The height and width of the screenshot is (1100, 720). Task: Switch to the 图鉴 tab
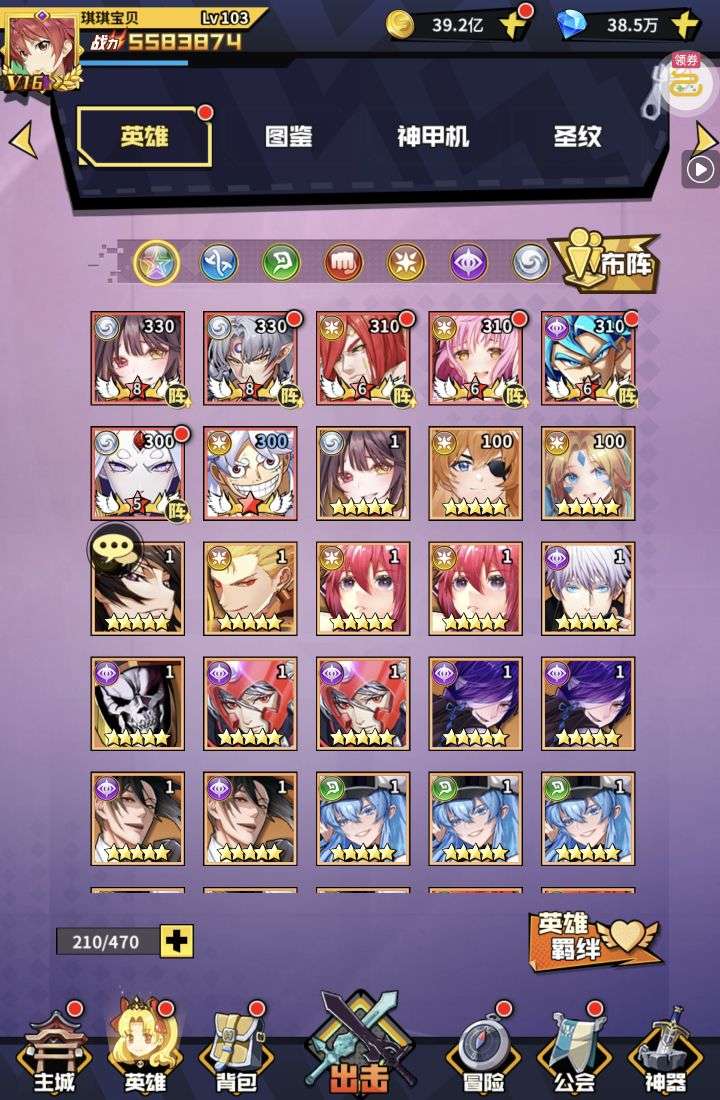point(288,137)
